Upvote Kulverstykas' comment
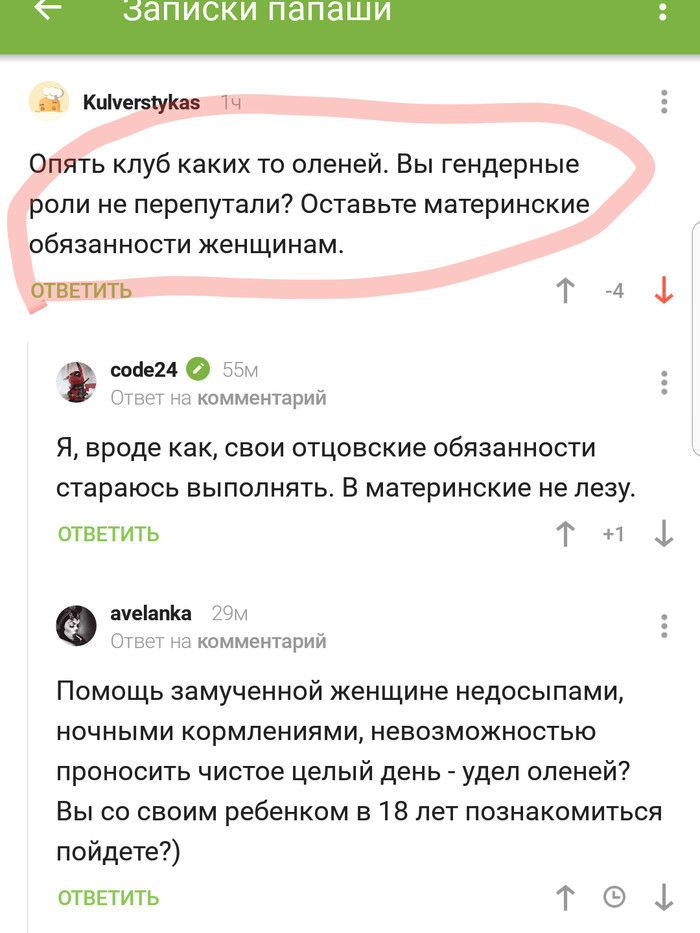The image size is (700, 933). [x=565, y=291]
